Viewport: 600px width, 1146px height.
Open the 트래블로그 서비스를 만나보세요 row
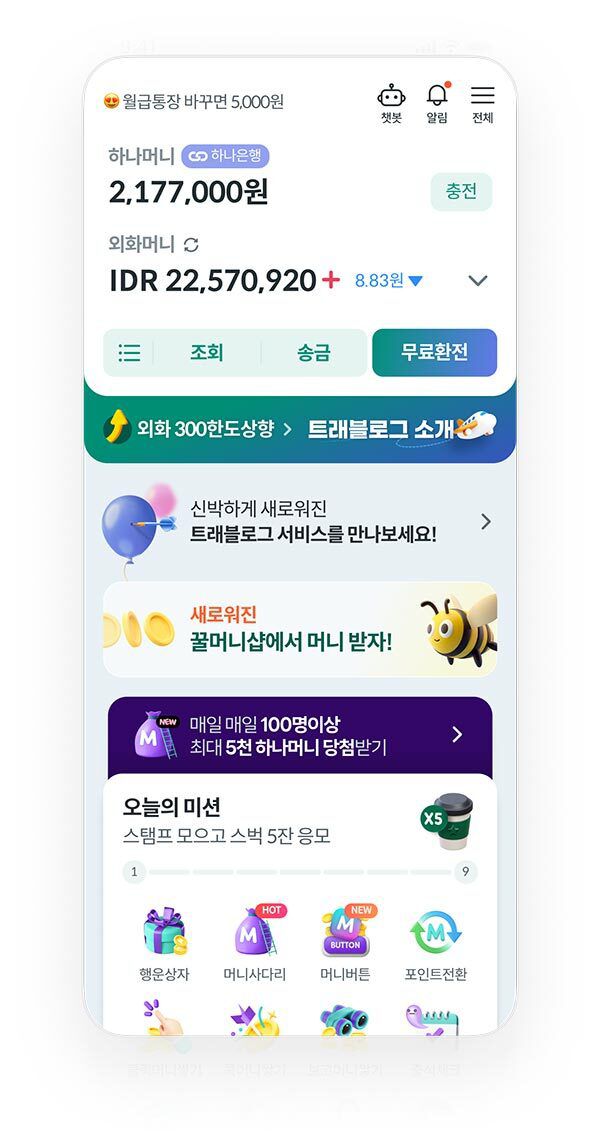300,522
